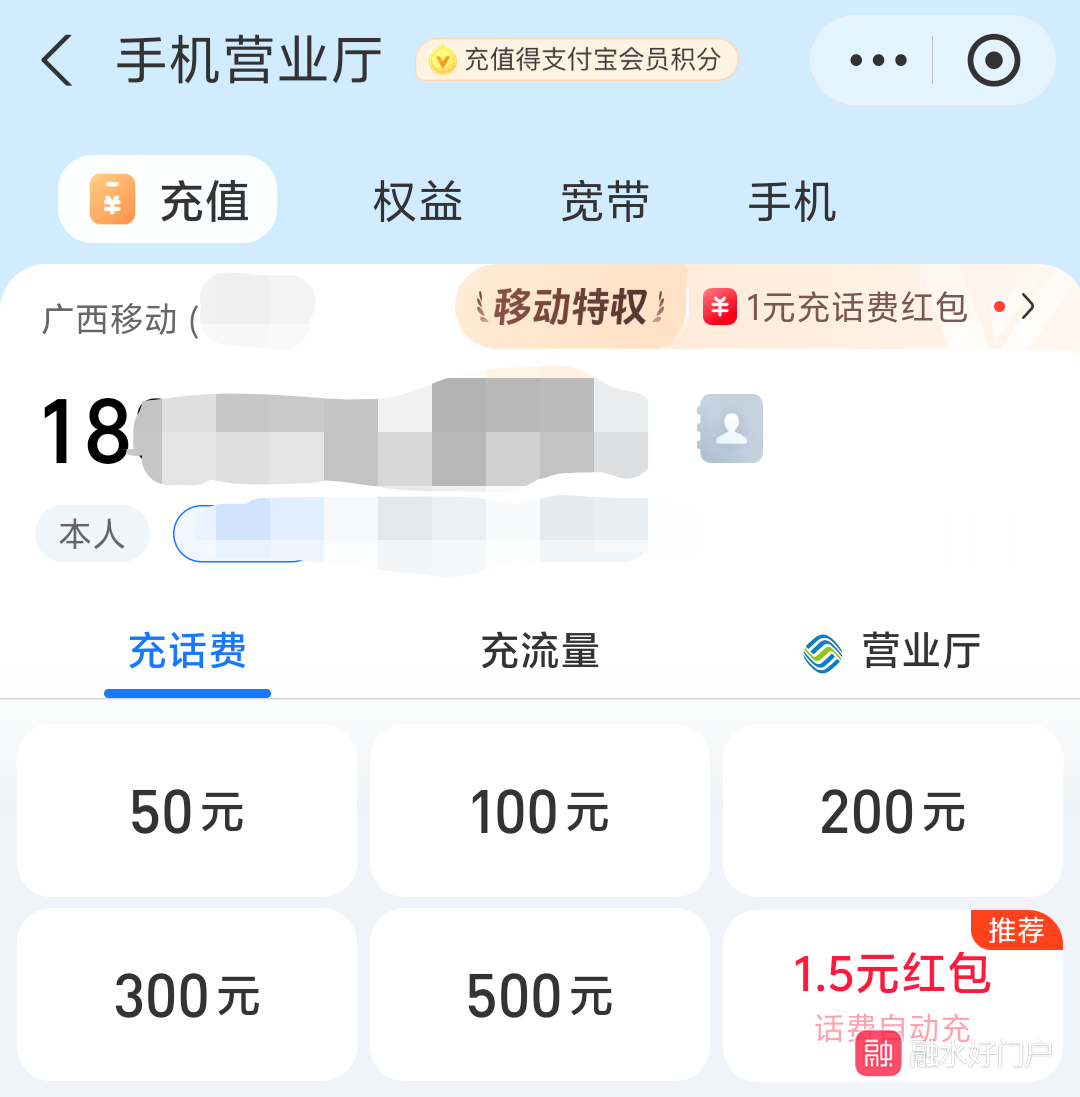Image resolution: width=1080 pixels, height=1097 pixels.
Task: Pick the 500元 recharge amount
Action: pyautogui.click(x=539, y=996)
